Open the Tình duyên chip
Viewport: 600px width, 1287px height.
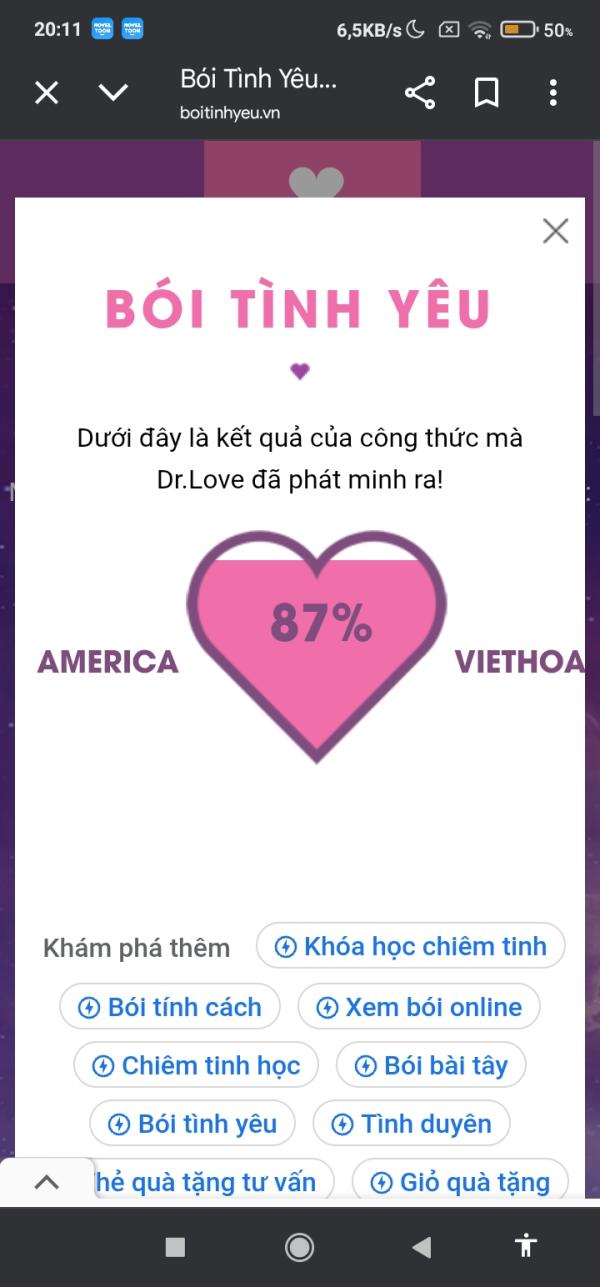(x=411, y=1123)
